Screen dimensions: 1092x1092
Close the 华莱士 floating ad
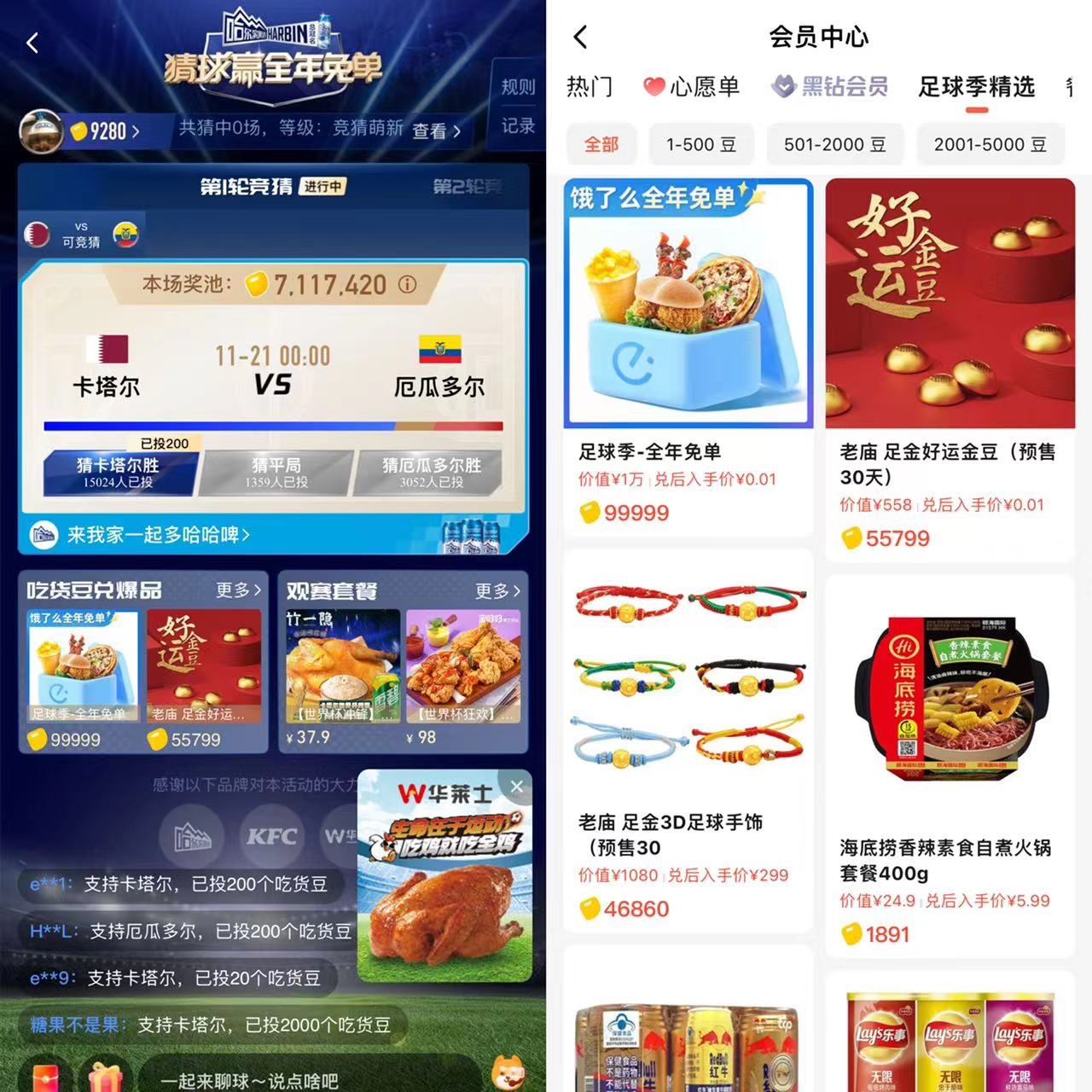click(x=516, y=787)
